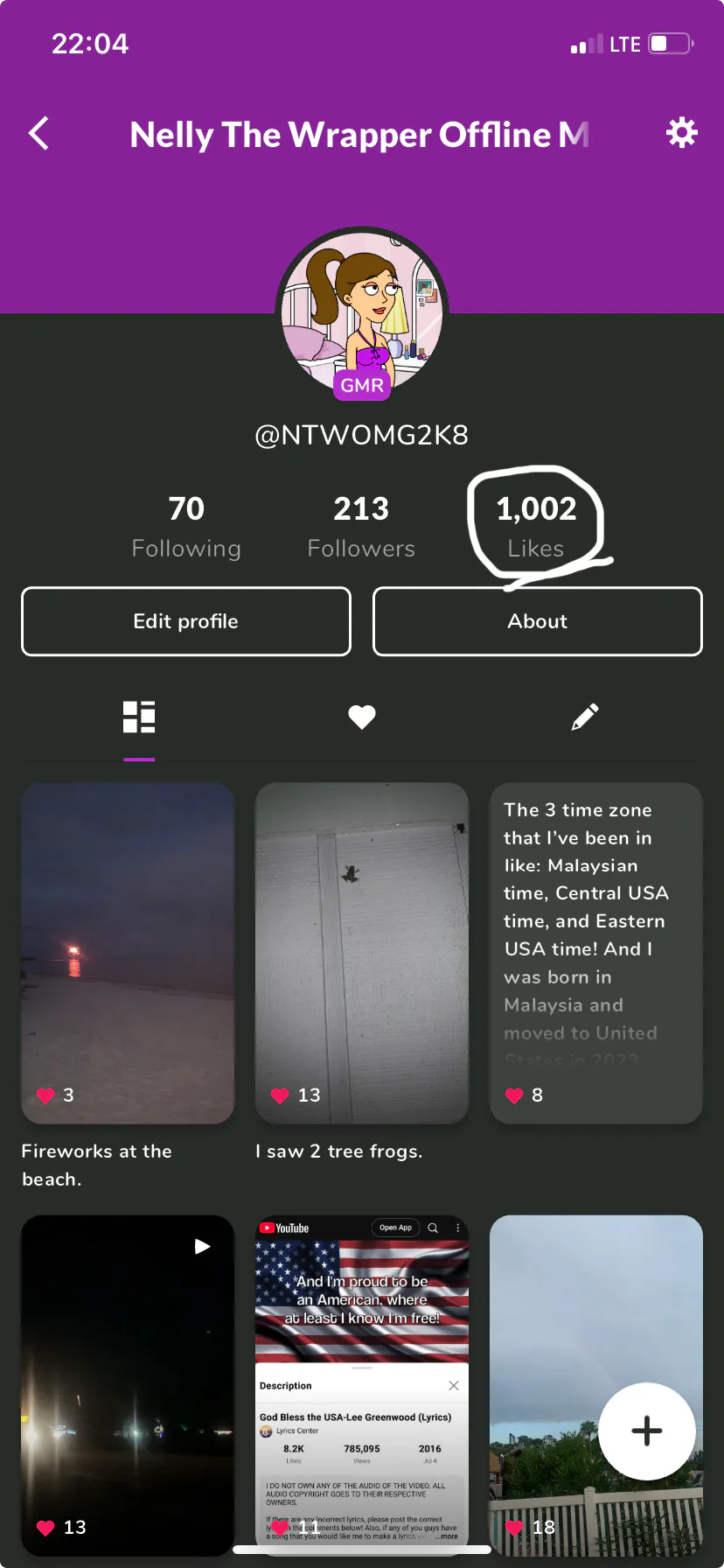Tap the profile avatar picture
724x1568 pixels.
362,312
